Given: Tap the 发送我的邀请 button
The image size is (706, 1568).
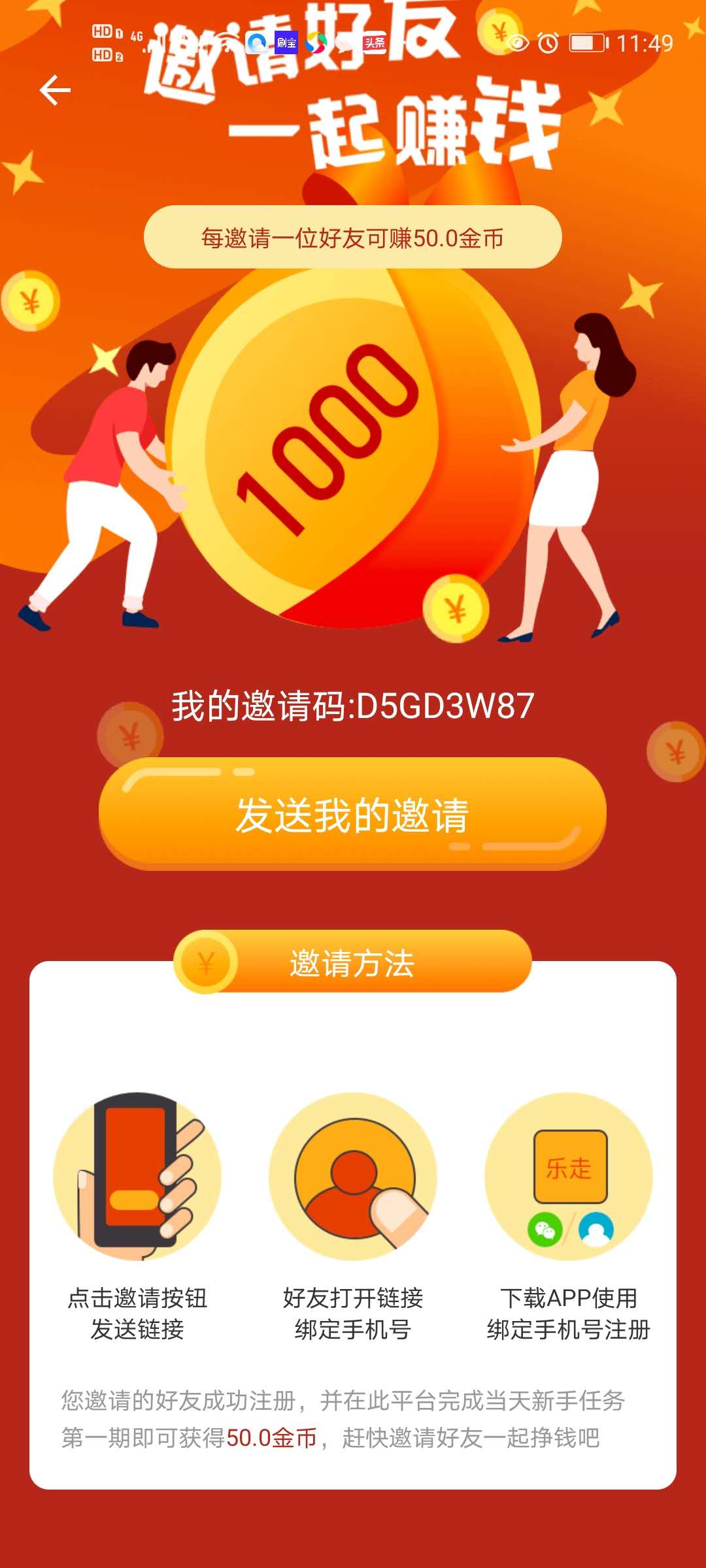Looking at the screenshot, I should 352,814.
